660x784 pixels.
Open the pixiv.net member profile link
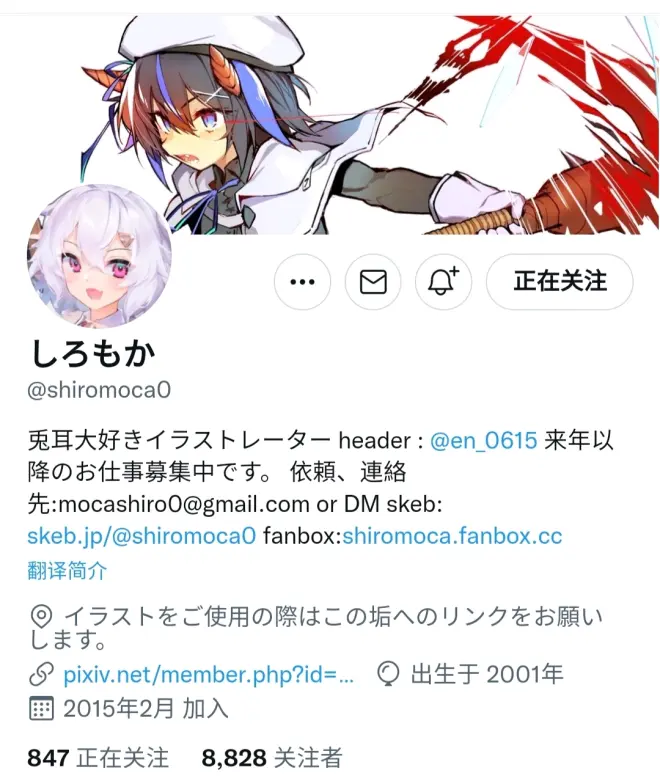coord(207,673)
